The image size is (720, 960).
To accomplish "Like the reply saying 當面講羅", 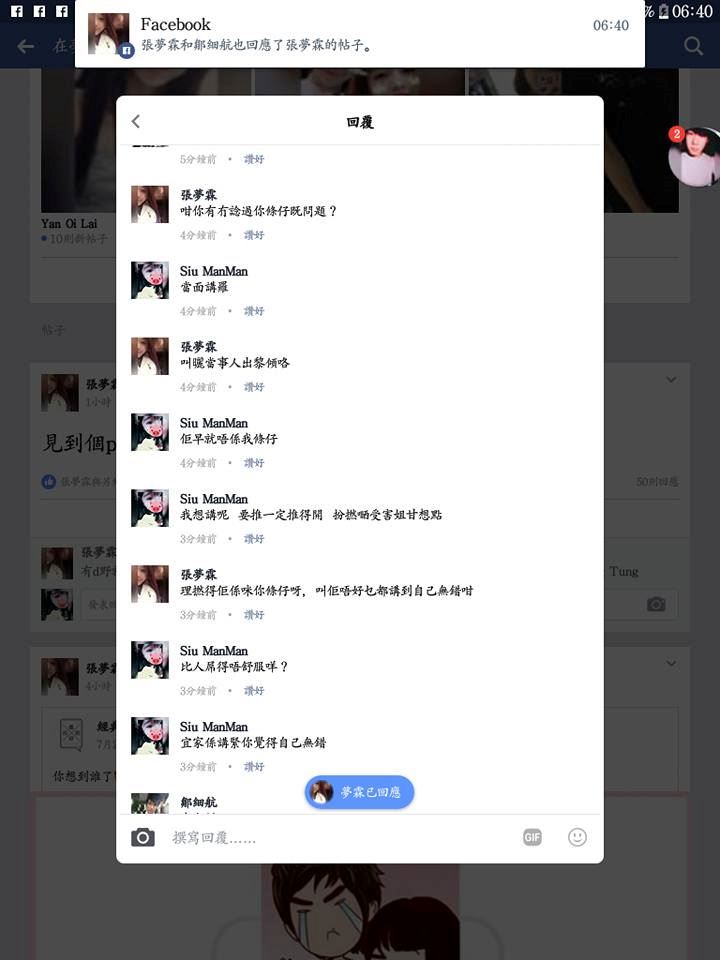I will (254, 311).
